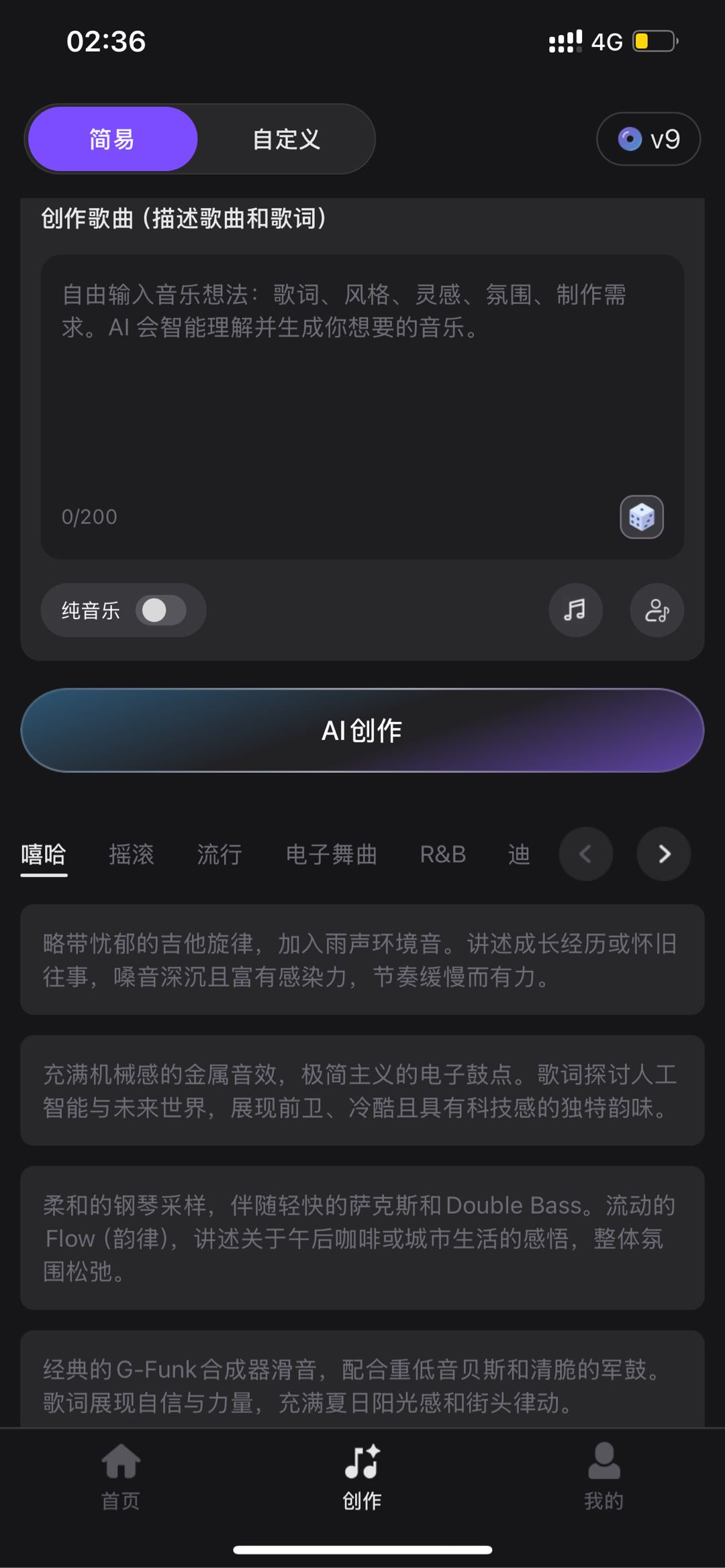The image size is (725, 1568).
Task: Switch to the 电子舞曲 genre tab
Action: 330,853
